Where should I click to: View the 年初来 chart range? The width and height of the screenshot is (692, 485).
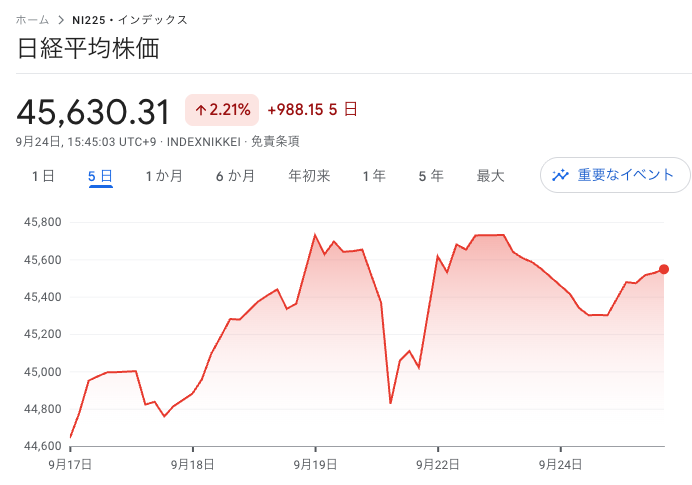pos(309,176)
